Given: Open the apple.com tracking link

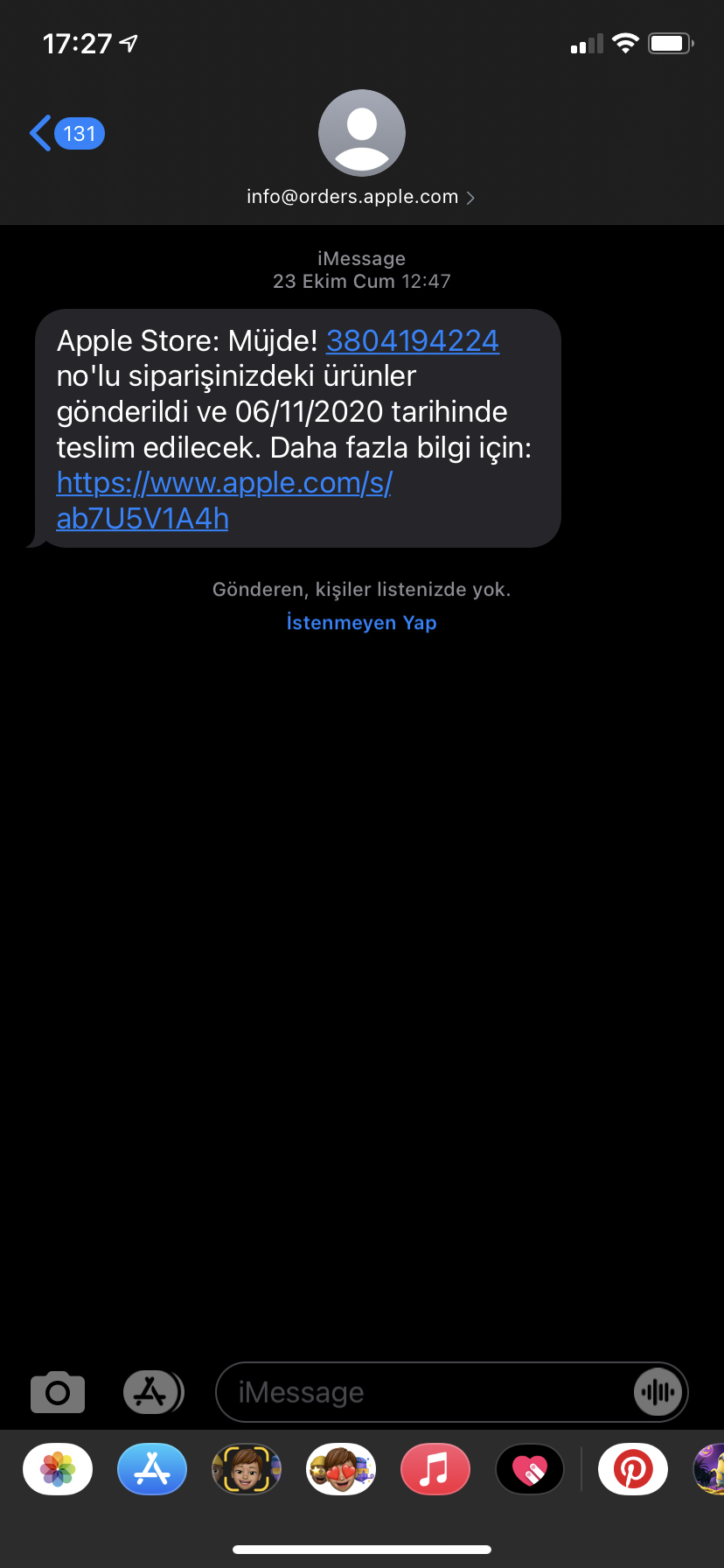Looking at the screenshot, I should 224,500.
